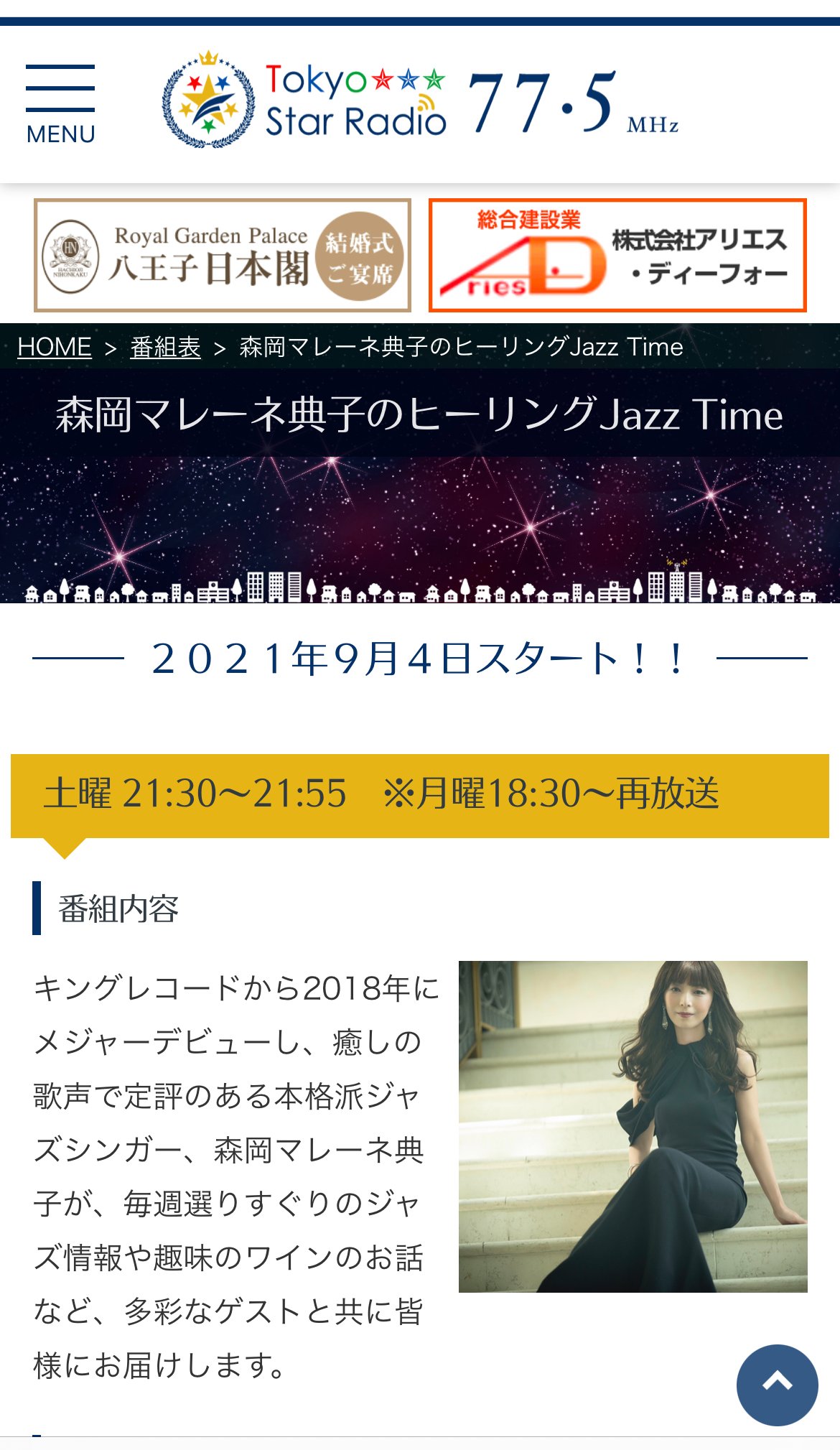This screenshot has height=1450, width=840.
Task: Go to HOME via the breadcrumb
Action: tap(55, 347)
